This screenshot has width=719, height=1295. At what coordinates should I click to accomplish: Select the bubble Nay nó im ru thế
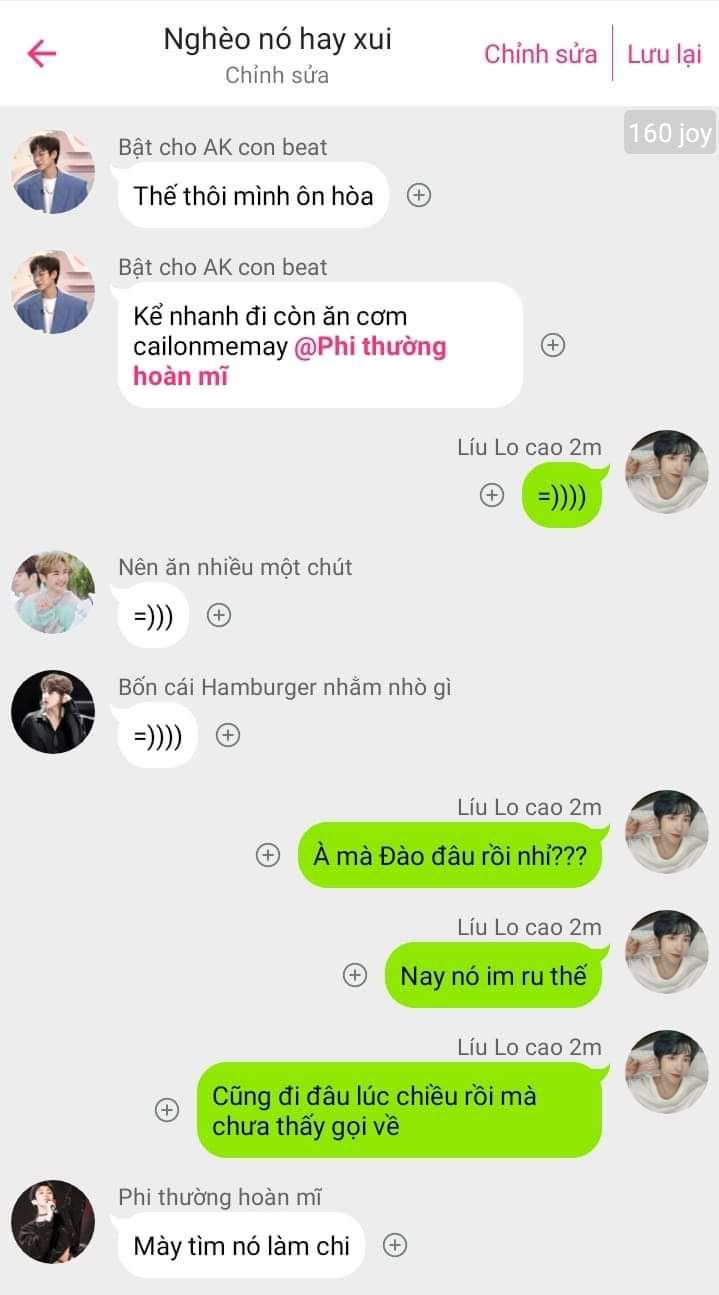493,976
